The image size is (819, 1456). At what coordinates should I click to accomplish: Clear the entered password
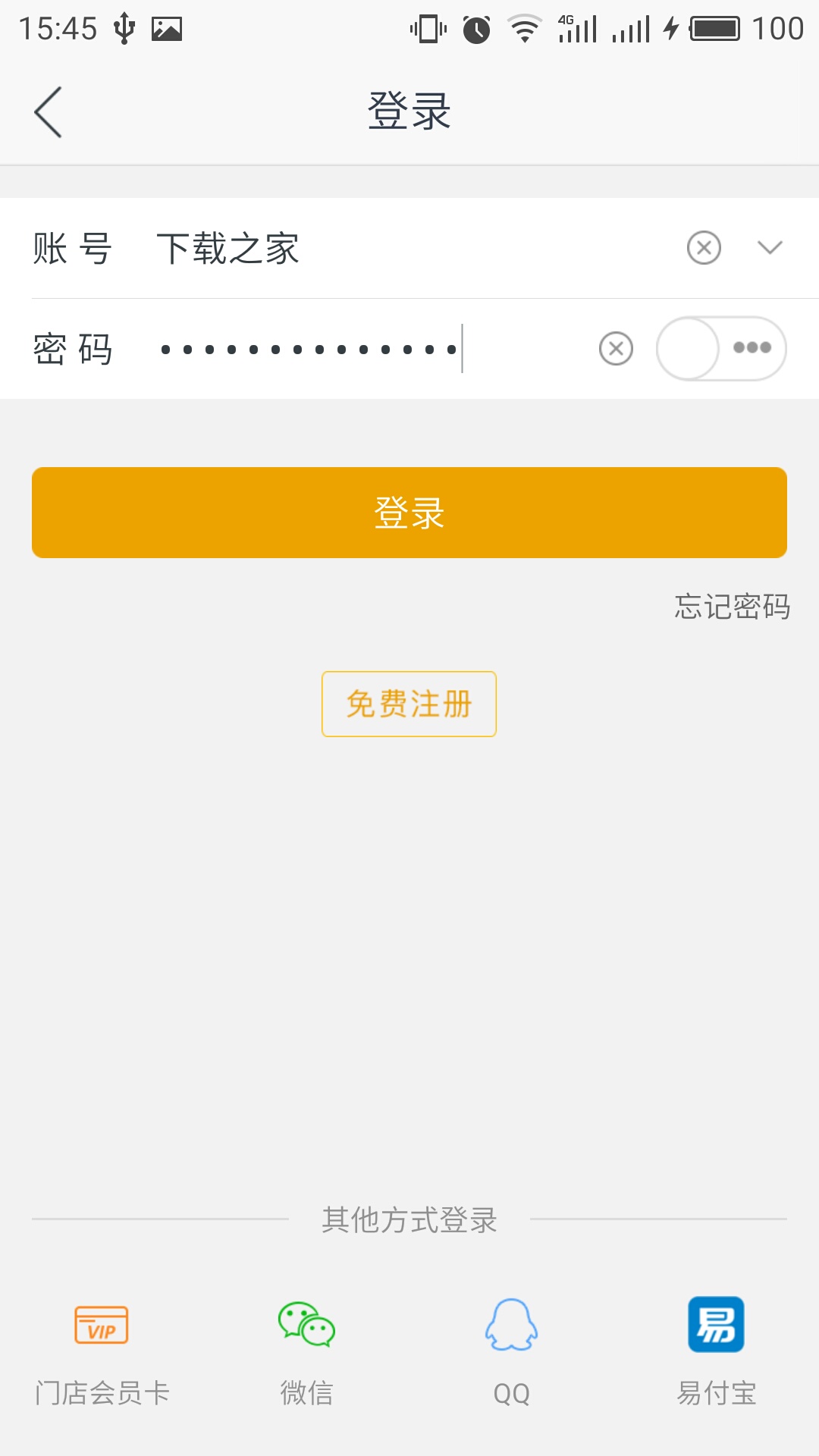[x=616, y=349]
